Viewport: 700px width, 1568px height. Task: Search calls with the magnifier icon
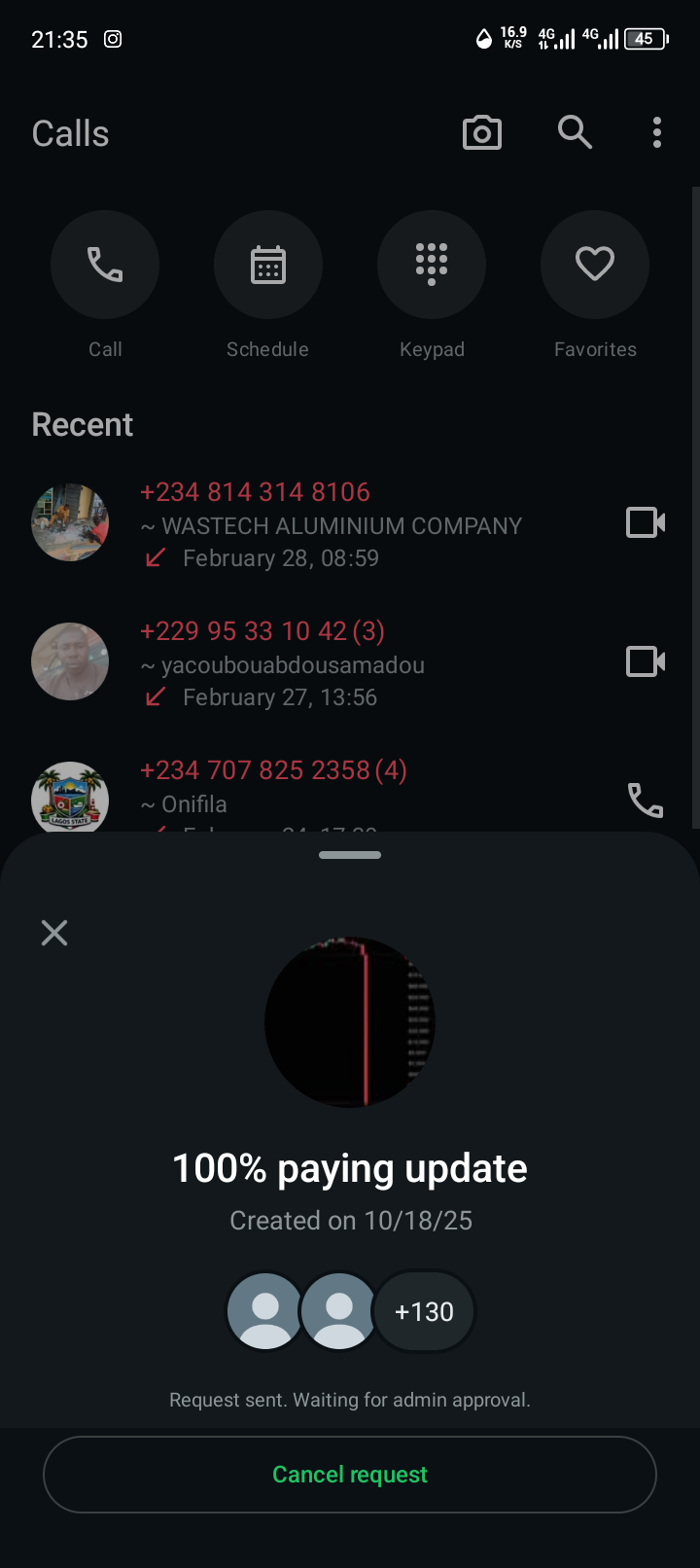575,132
